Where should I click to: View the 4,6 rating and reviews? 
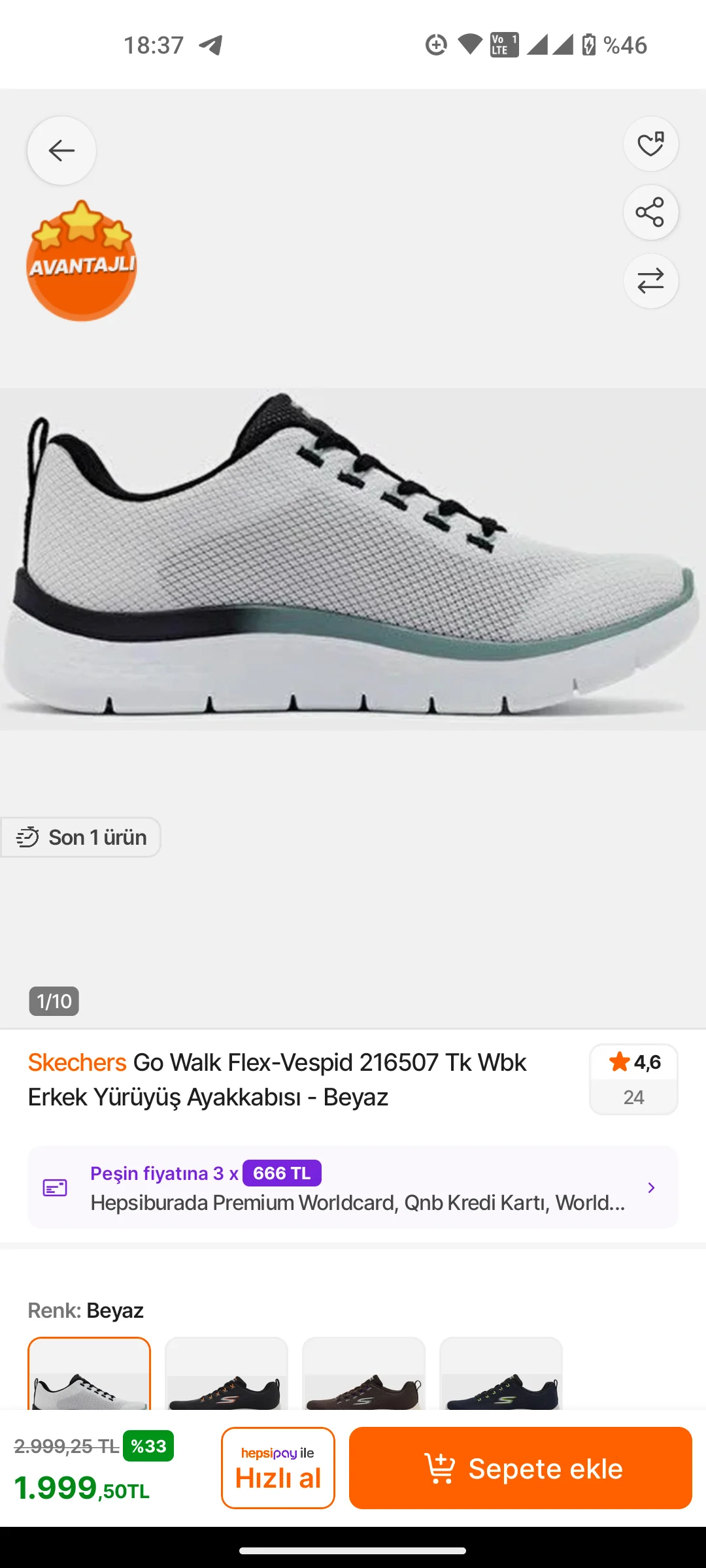[x=633, y=1079]
